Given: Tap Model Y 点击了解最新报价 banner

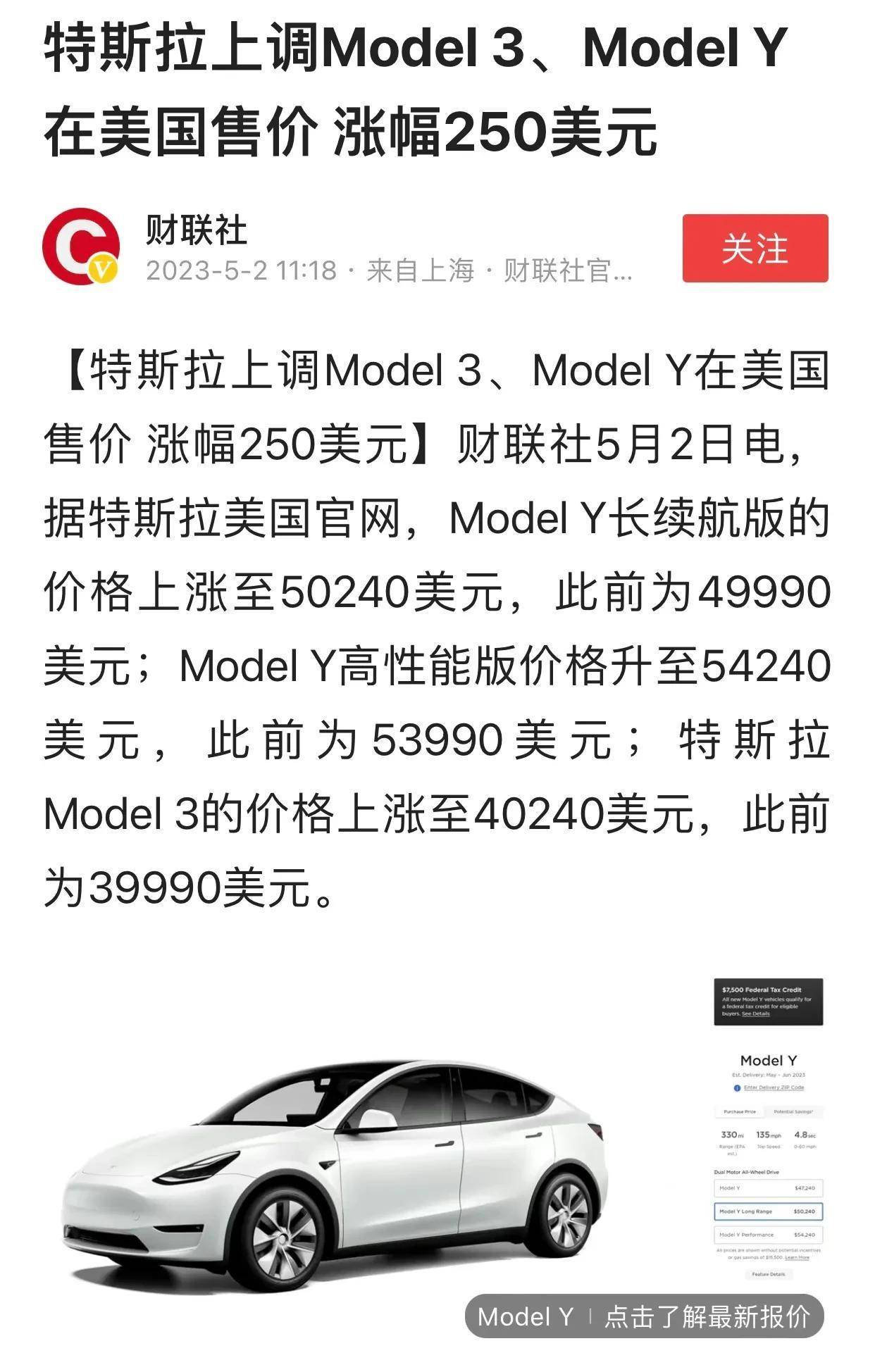Looking at the screenshot, I should click(644, 1316).
